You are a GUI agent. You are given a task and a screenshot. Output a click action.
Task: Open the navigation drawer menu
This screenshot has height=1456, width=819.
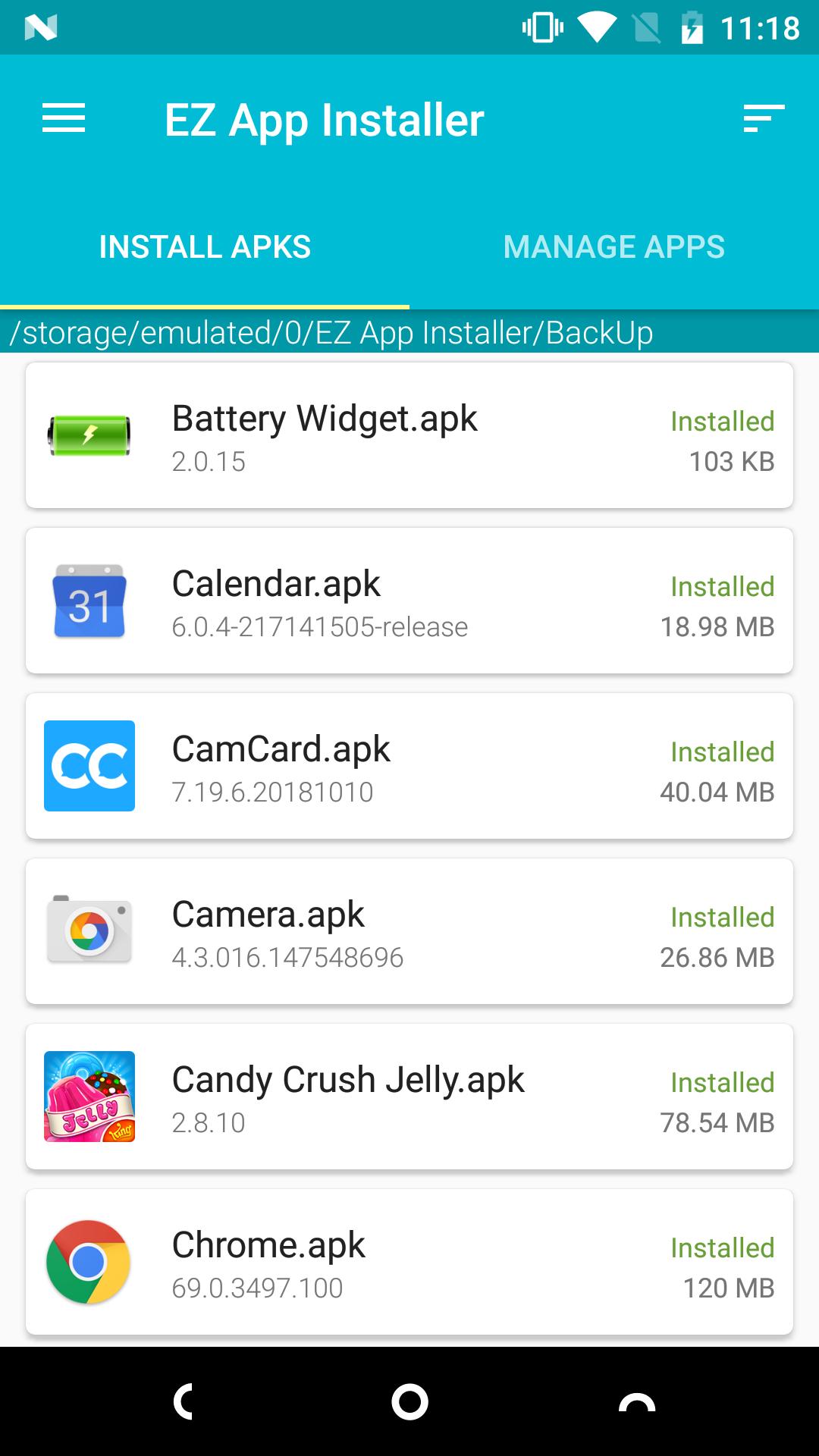(x=62, y=118)
